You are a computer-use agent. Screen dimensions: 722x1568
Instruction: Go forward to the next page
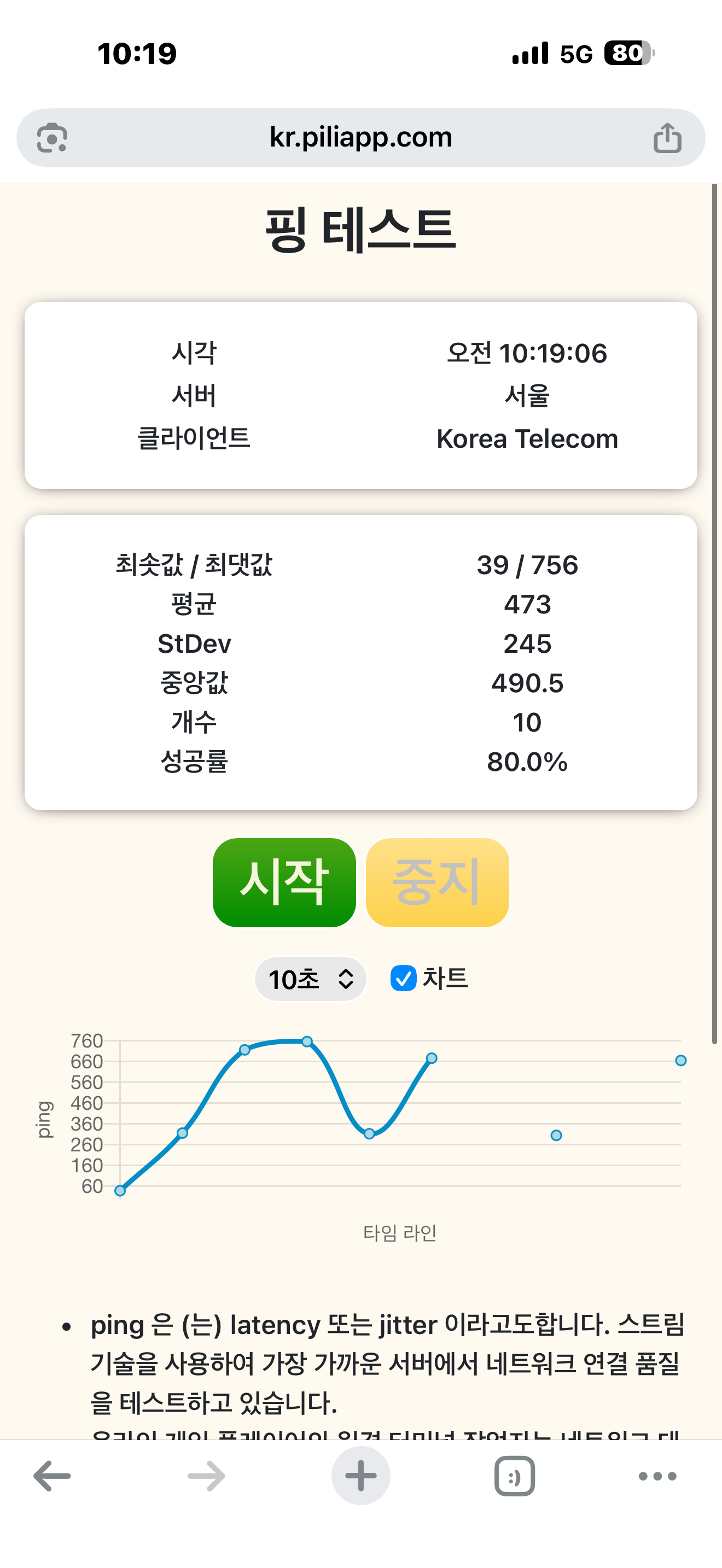click(x=206, y=1476)
